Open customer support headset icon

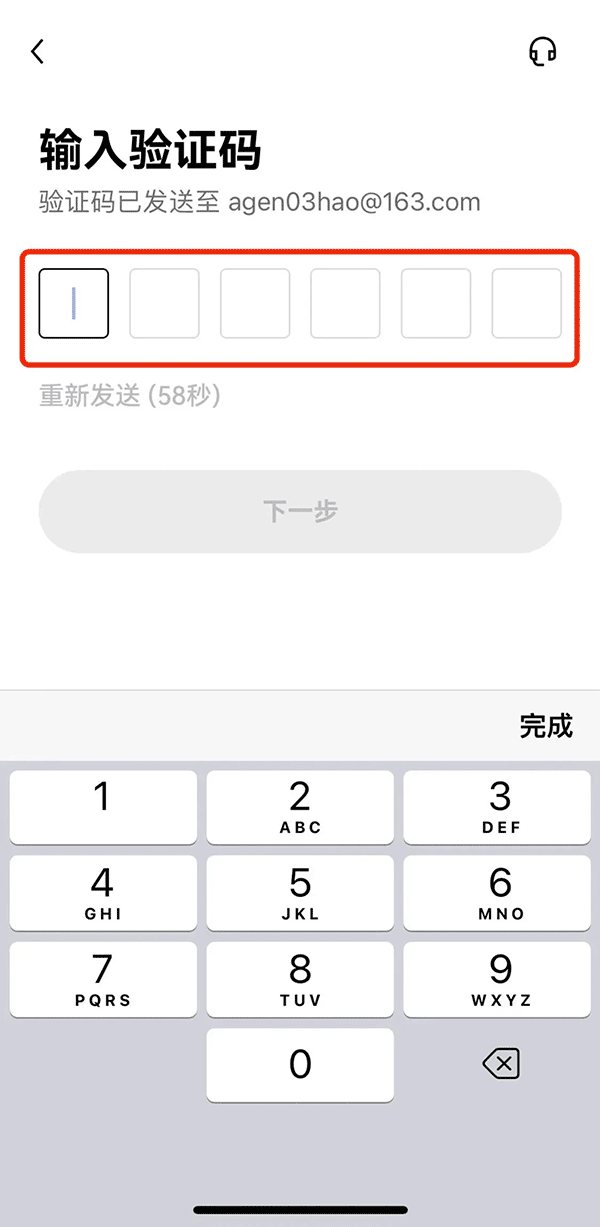542,52
